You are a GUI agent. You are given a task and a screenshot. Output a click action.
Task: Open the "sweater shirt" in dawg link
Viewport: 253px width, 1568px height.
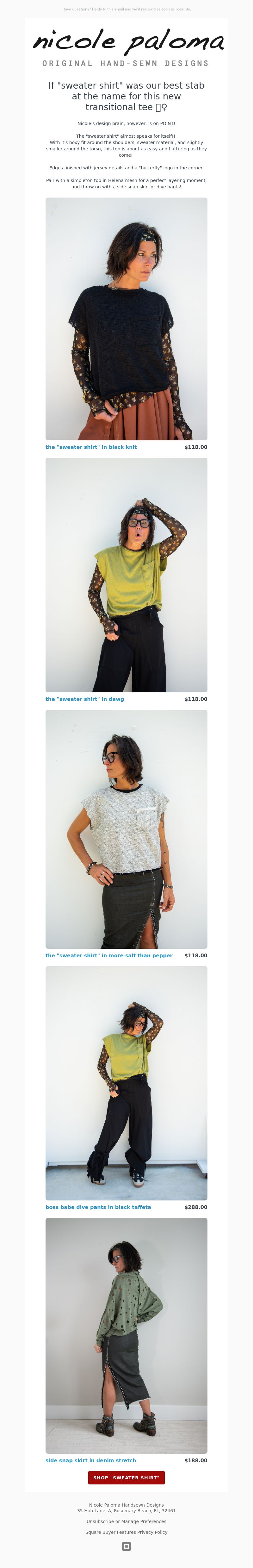[84, 699]
